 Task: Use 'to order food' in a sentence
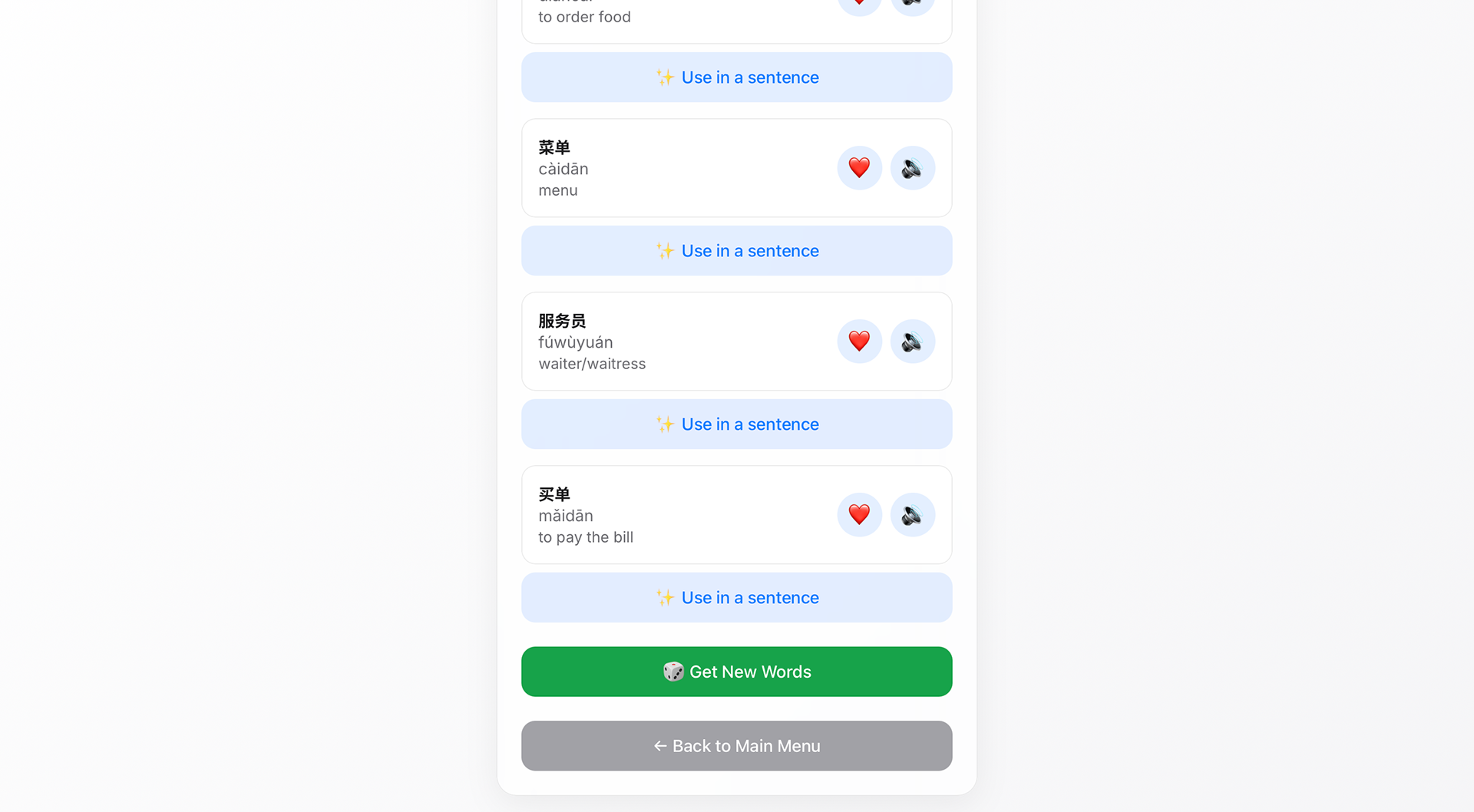737,78
